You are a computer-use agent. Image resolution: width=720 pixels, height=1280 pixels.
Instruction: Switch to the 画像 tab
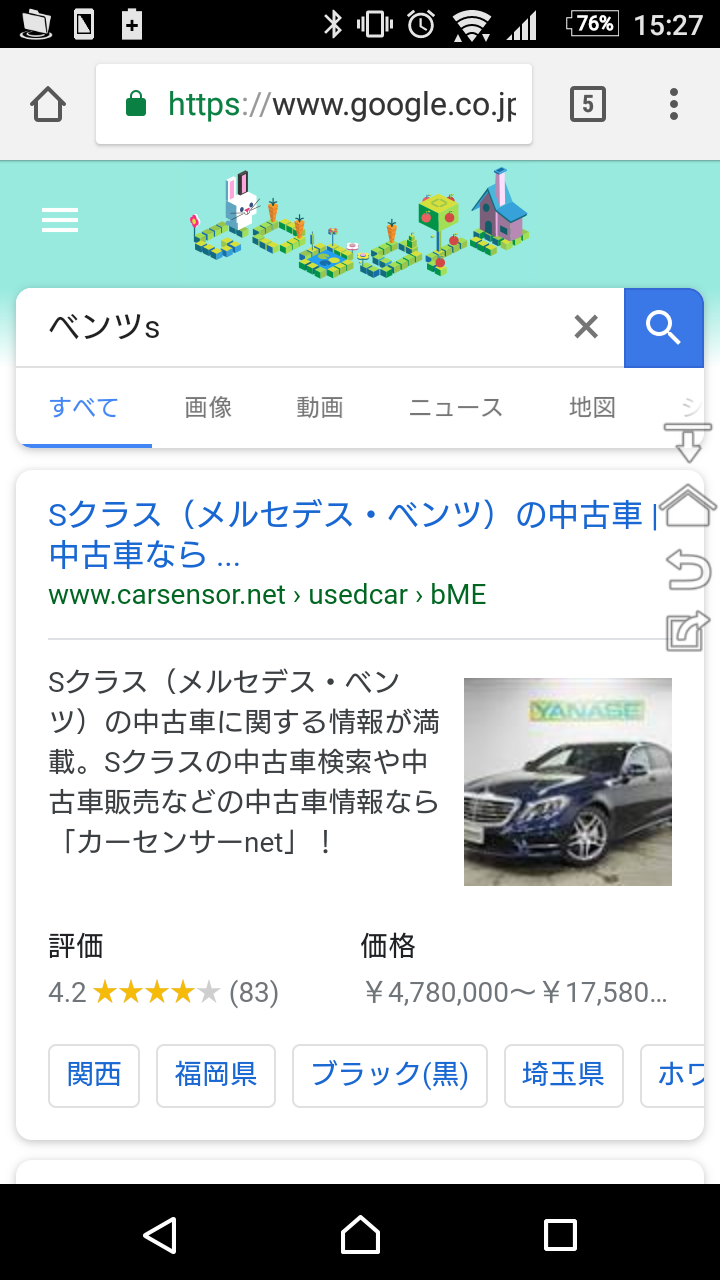tap(208, 408)
